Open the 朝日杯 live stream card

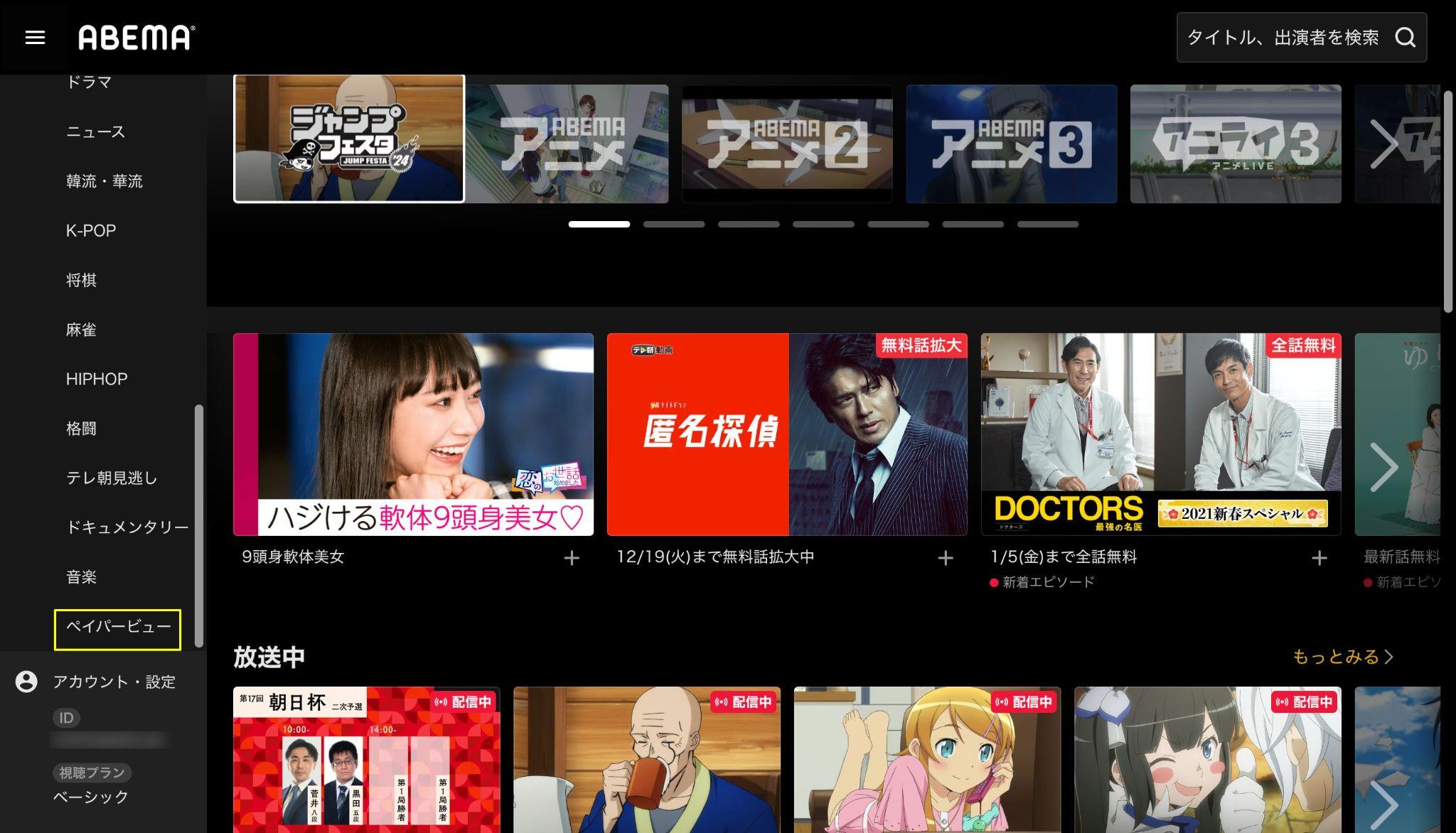(x=366, y=758)
